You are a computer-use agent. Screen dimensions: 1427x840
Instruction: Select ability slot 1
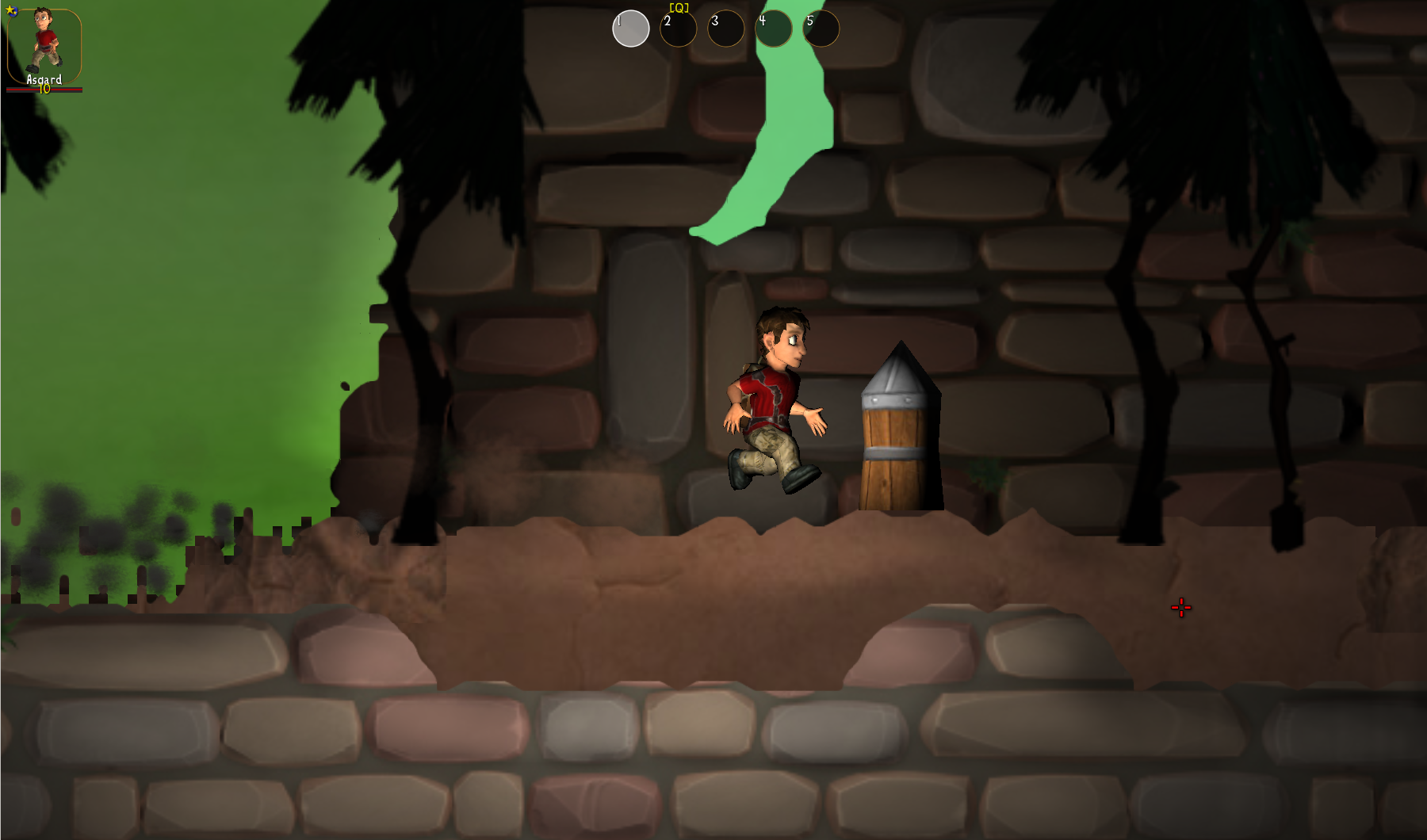tap(631, 29)
